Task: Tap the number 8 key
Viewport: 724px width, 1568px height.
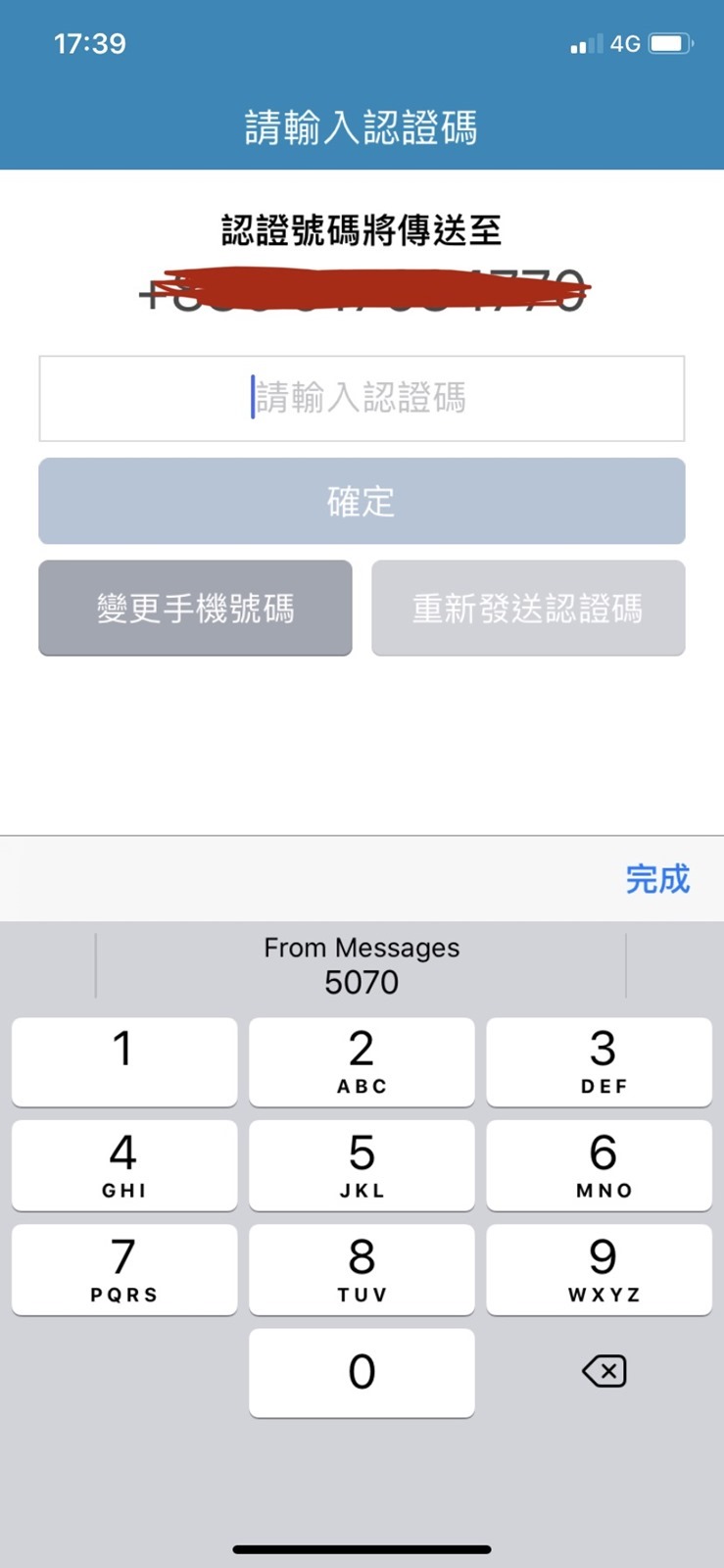Action: [x=362, y=1269]
